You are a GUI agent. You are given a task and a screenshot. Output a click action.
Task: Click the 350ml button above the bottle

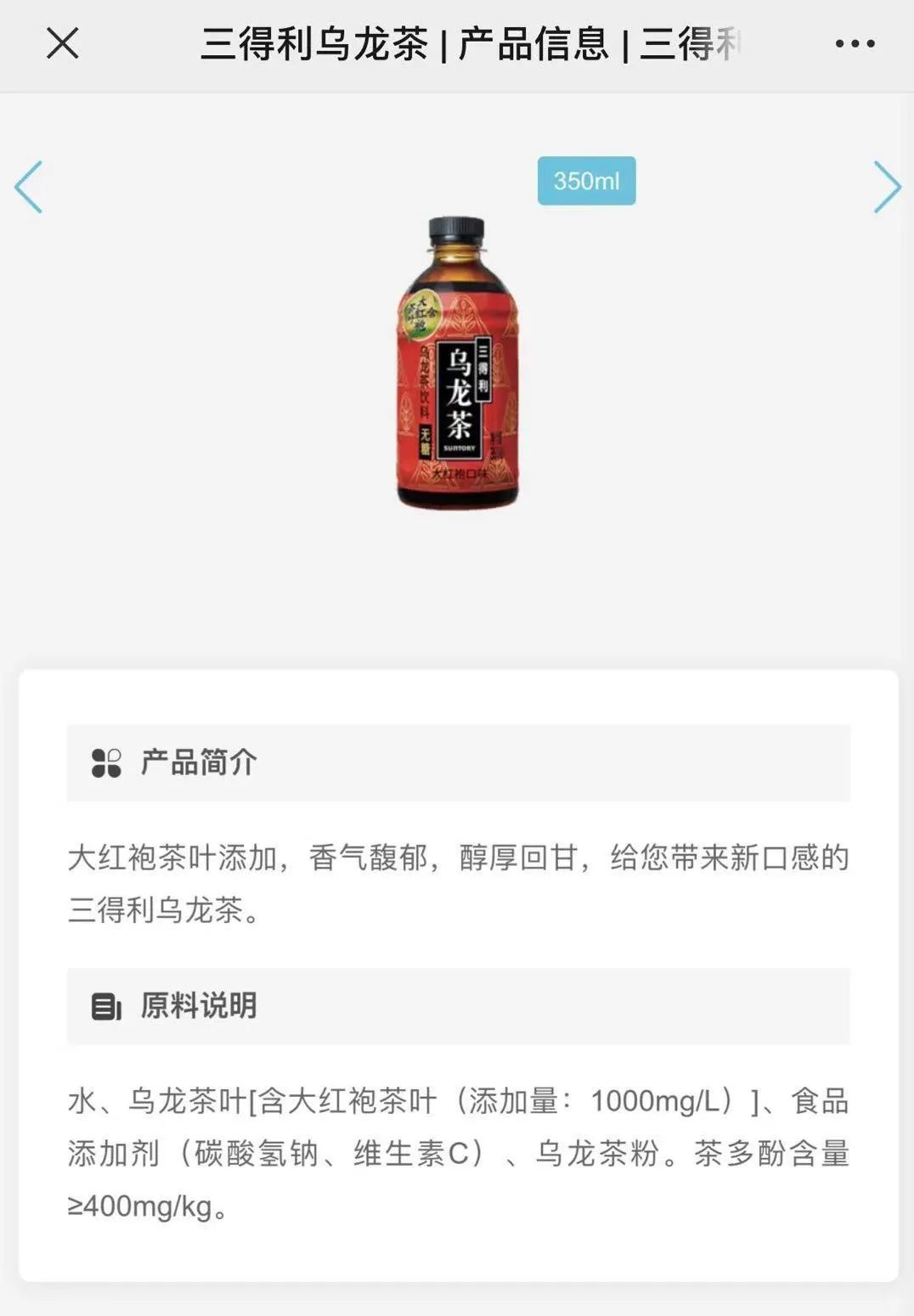pyautogui.click(x=586, y=180)
